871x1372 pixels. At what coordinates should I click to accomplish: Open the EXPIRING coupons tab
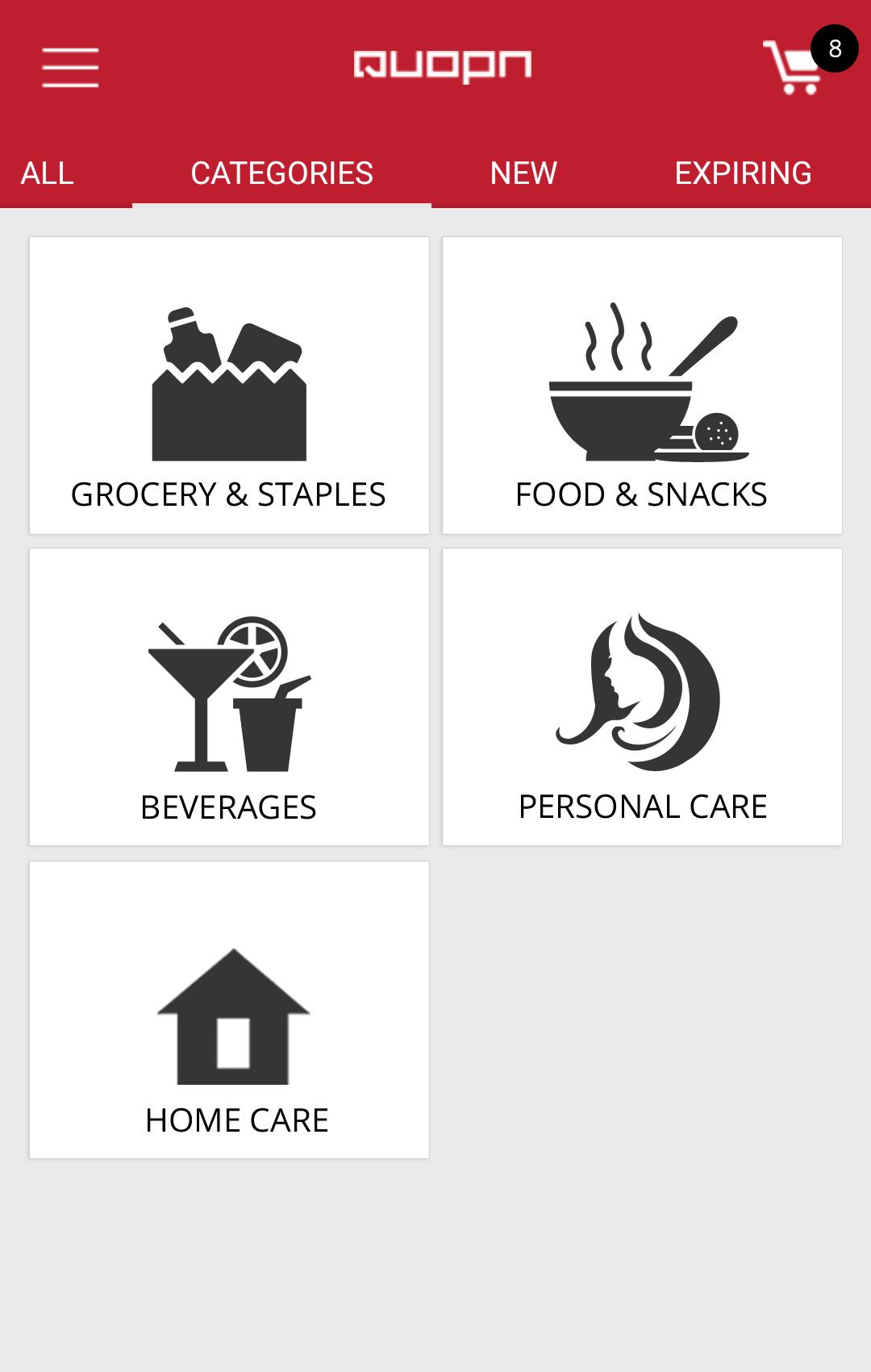[x=743, y=172]
